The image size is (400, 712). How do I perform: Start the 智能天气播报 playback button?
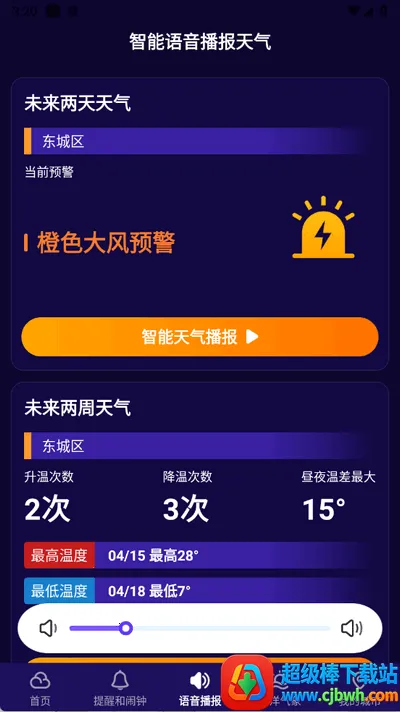coord(200,337)
